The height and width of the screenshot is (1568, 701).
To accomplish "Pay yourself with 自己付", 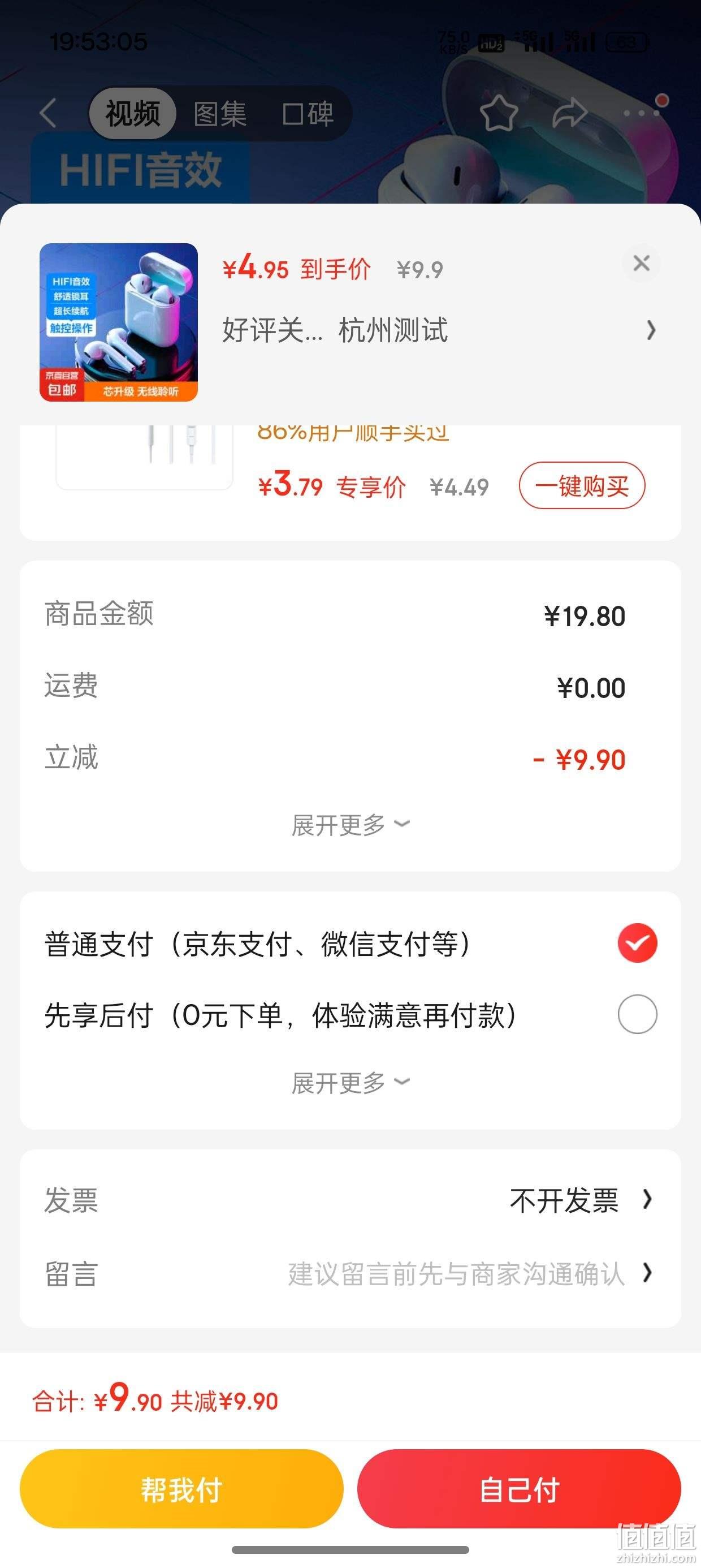I will point(519,1489).
